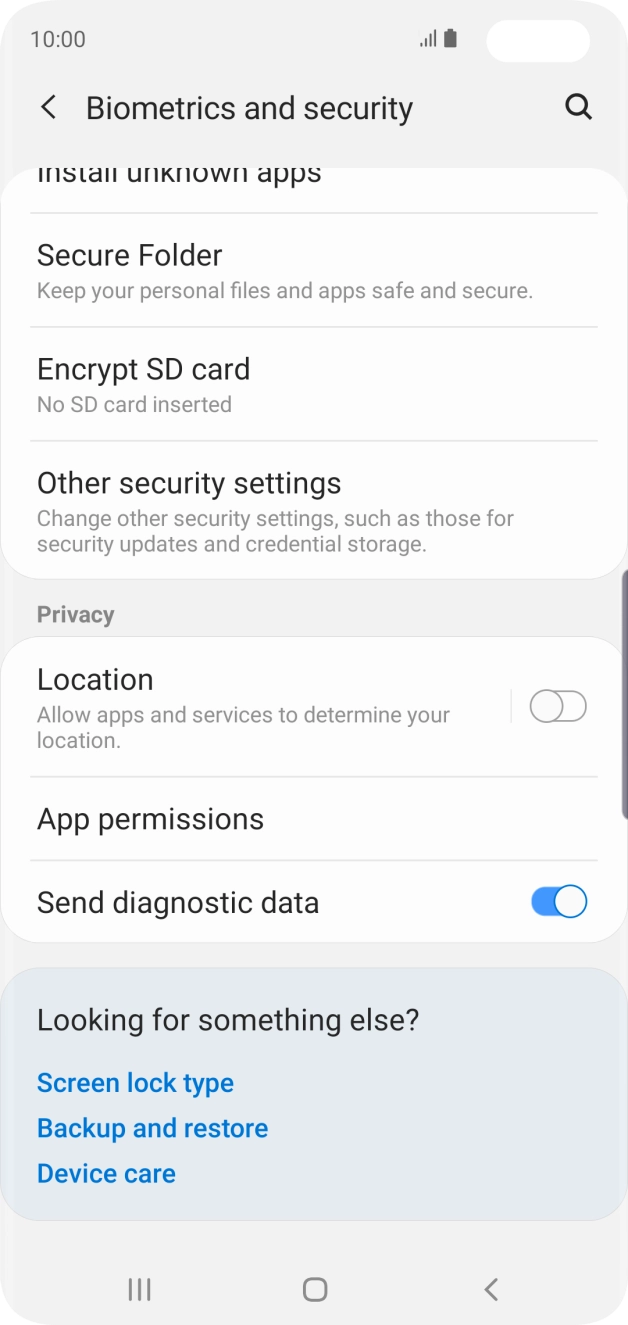Turn on the Location switch

[x=558, y=707]
